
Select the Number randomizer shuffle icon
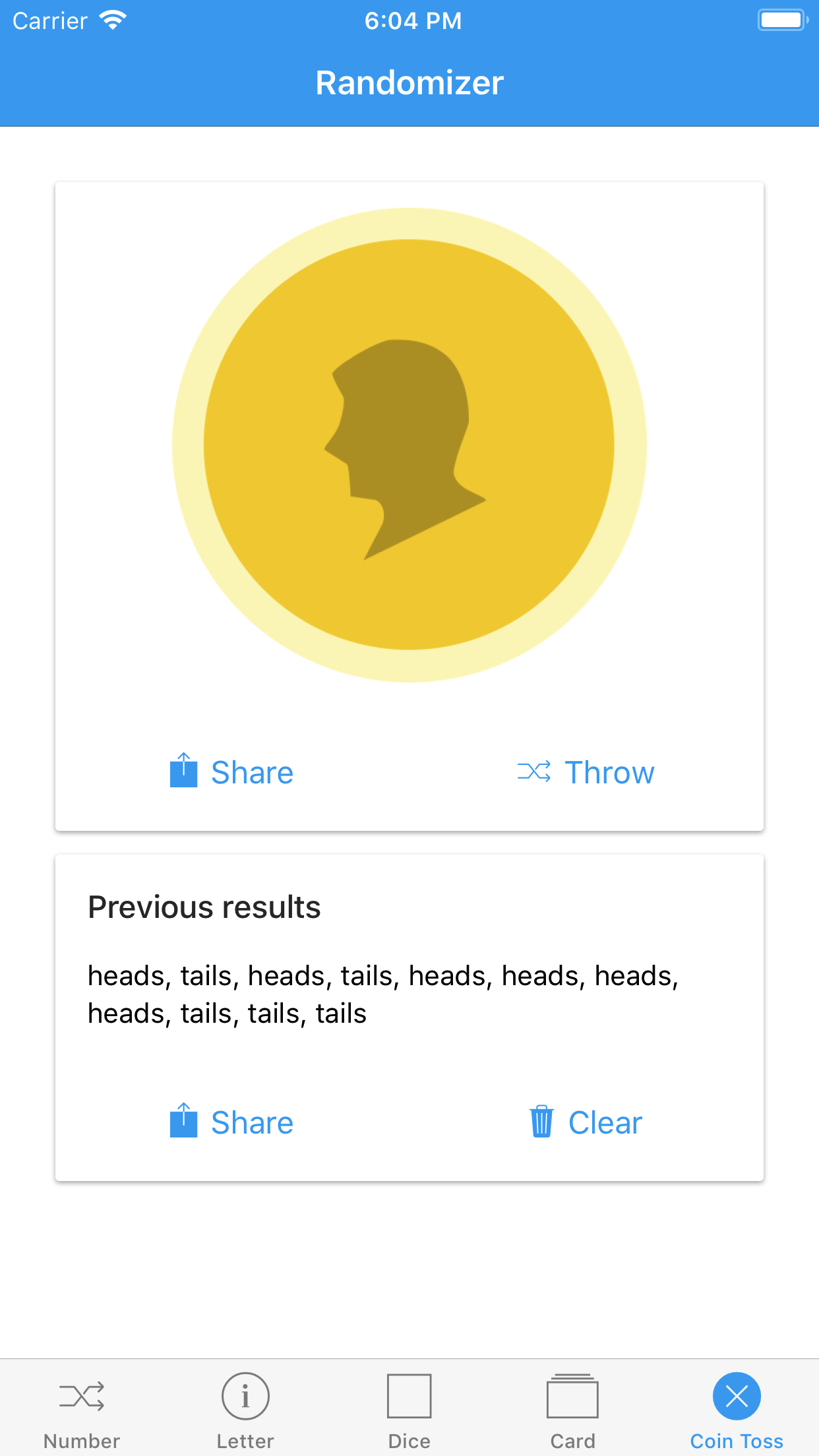[82, 1395]
